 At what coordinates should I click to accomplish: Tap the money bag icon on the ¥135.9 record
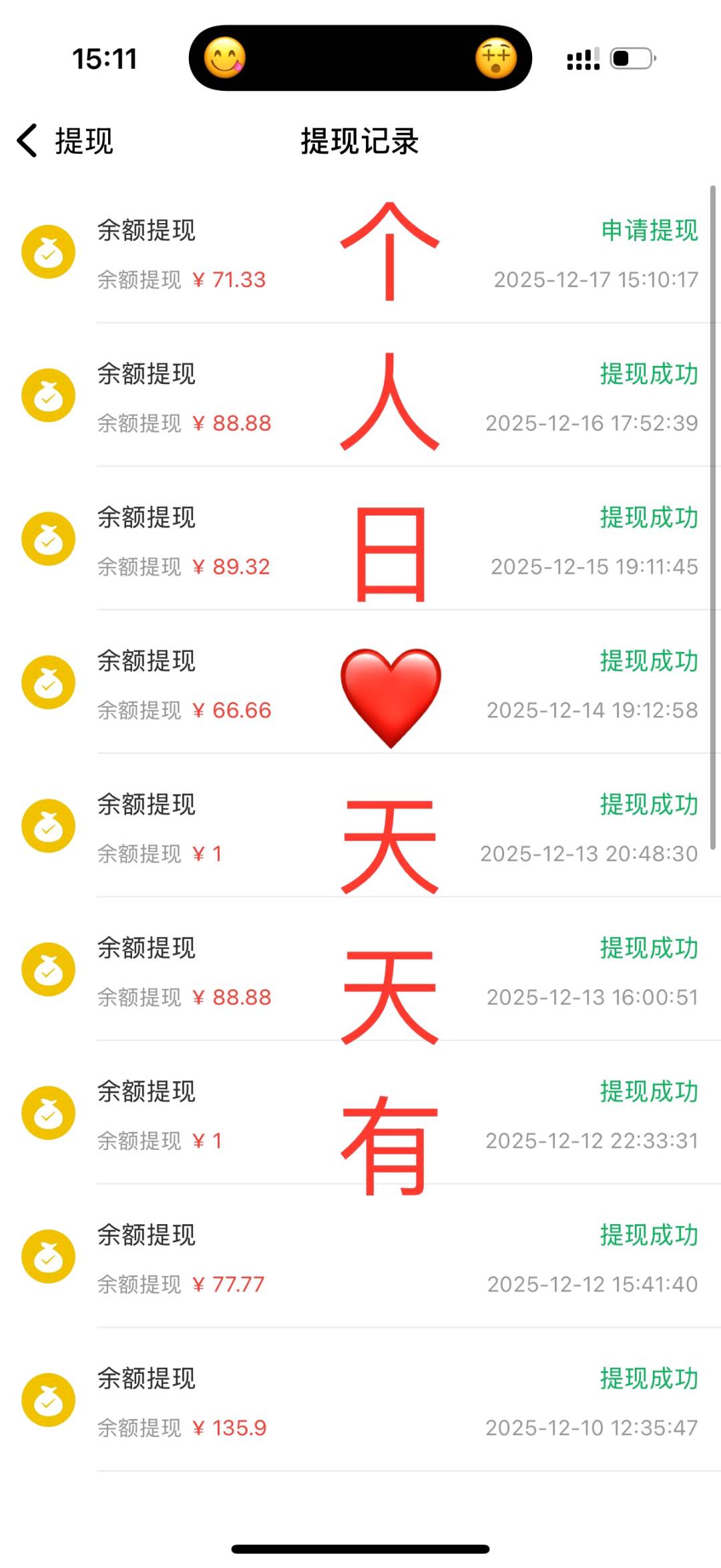coord(48,1400)
